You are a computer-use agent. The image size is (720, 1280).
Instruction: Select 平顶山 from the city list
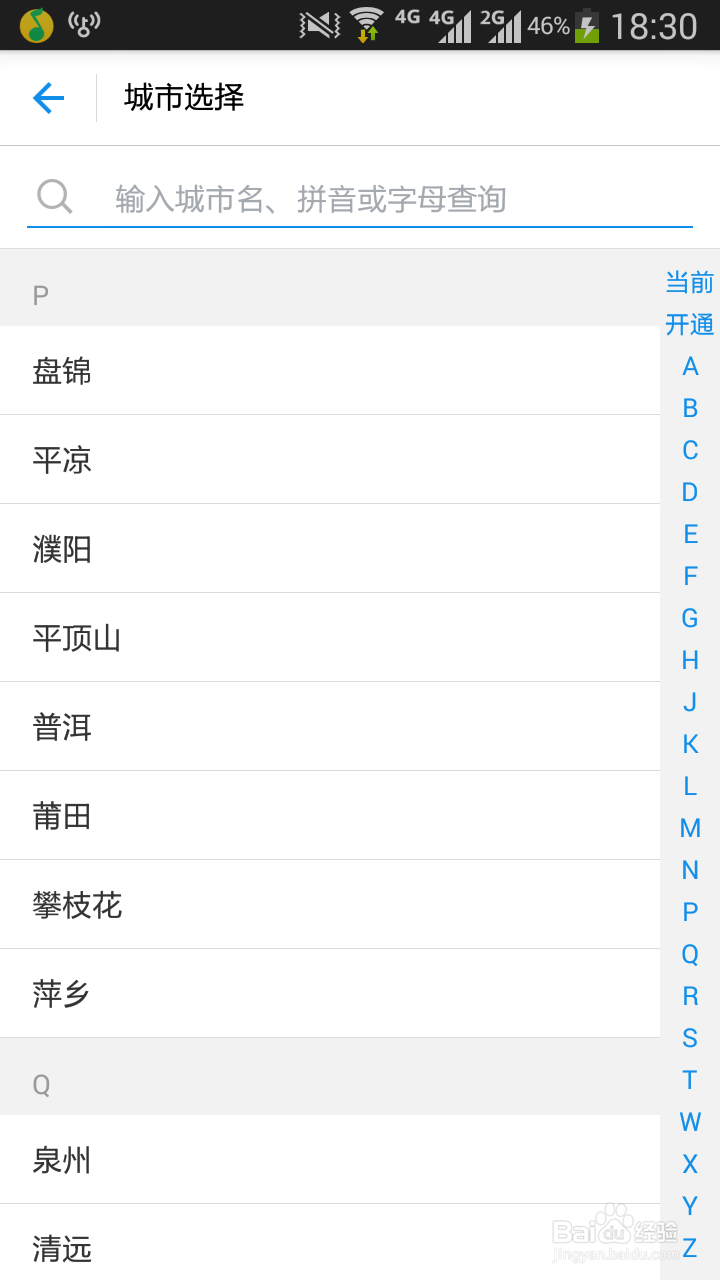click(x=75, y=638)
